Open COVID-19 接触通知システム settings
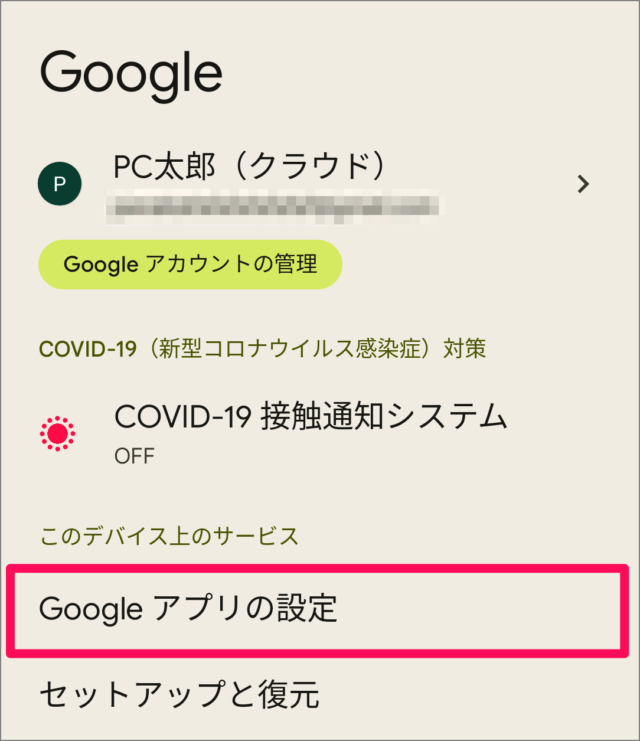The width and height of the screenshot is (640, 741). tap(310, 432)
